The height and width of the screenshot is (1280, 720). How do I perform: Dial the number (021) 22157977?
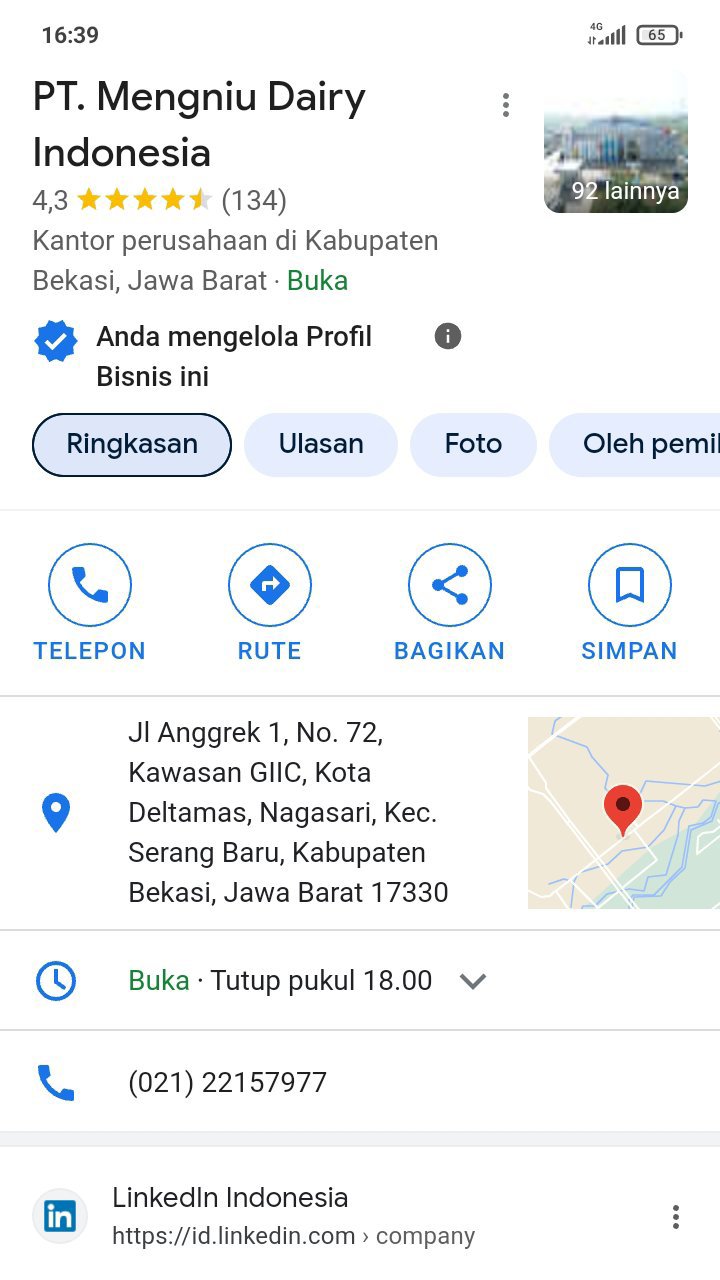(x=227, y=1083)
